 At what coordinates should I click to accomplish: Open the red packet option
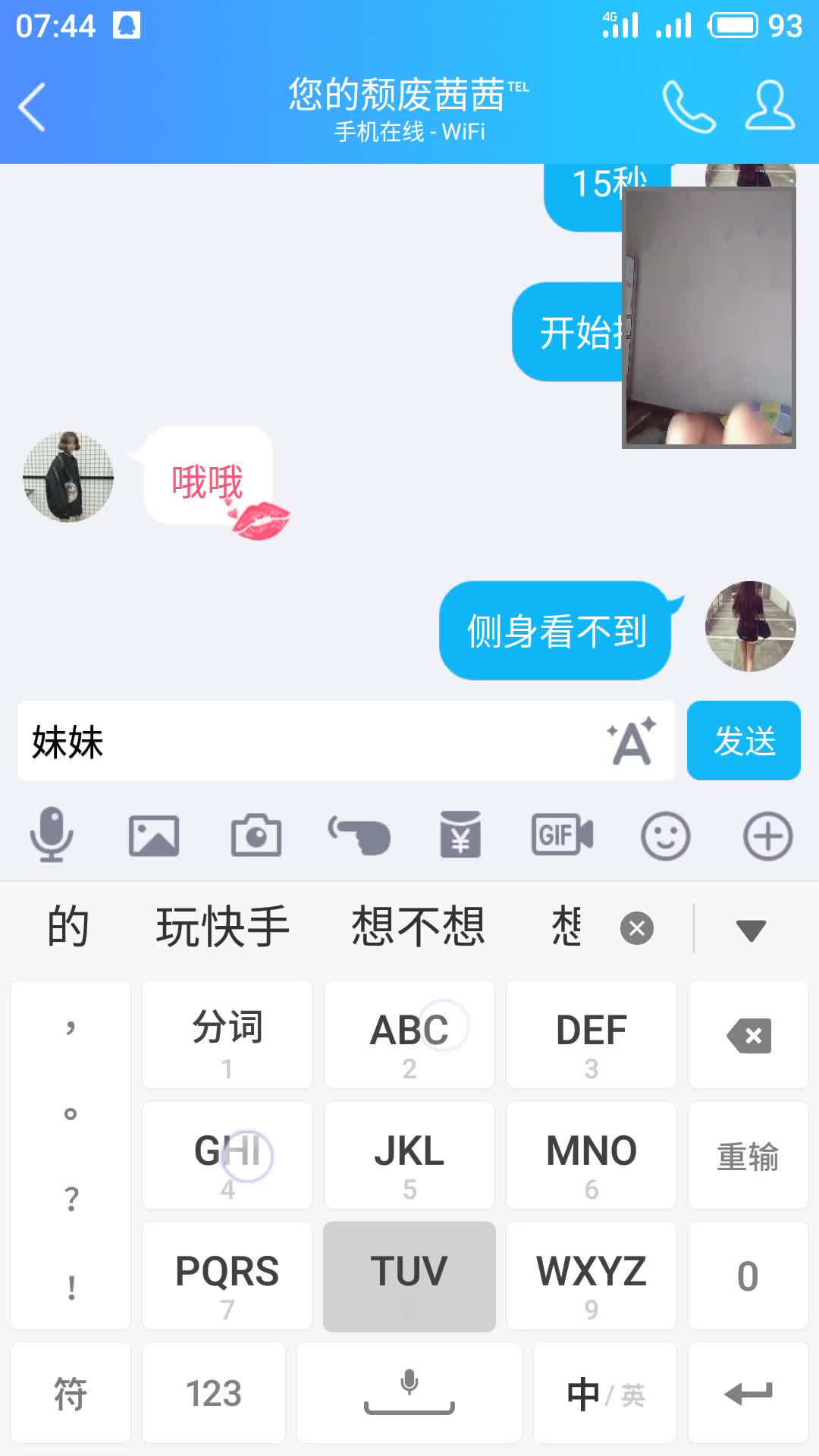[461, 836]
